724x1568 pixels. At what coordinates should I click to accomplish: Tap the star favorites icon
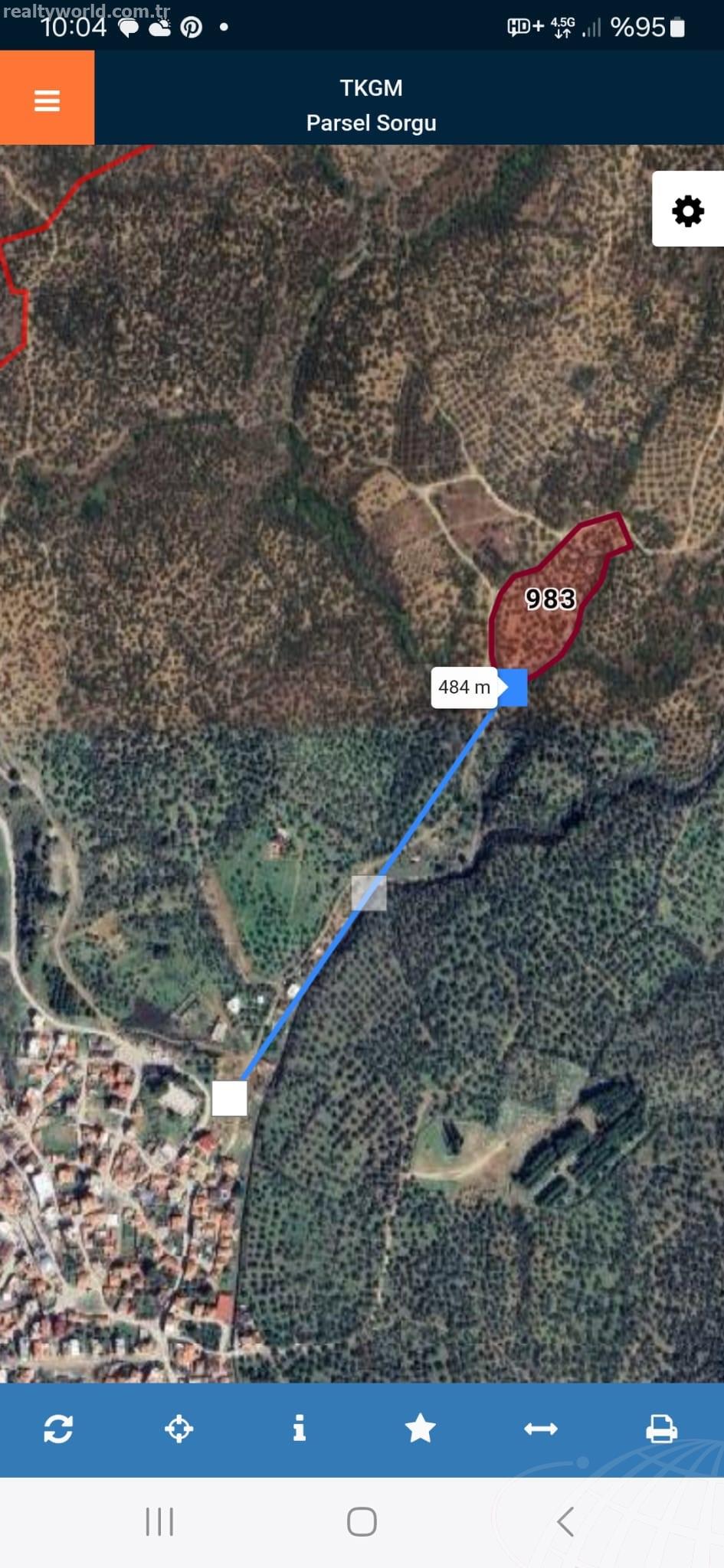(x=420, y=1429)
